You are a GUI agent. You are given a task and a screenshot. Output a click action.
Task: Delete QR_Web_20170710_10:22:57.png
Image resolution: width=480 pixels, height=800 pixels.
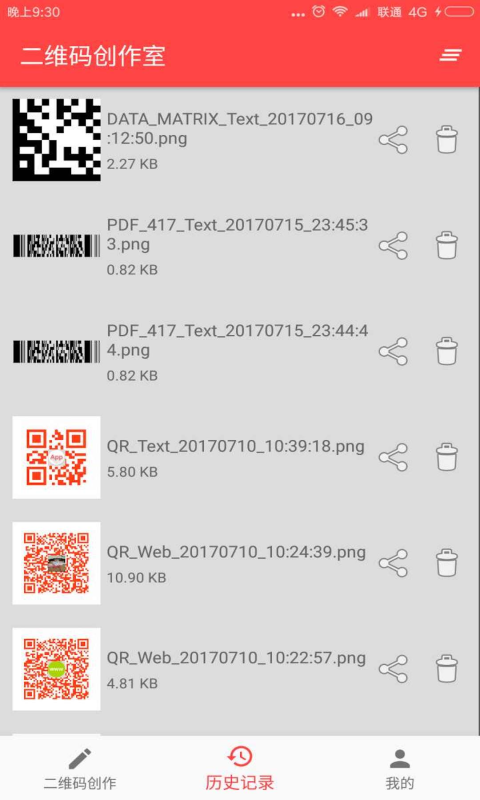click(x=447, y=669)
